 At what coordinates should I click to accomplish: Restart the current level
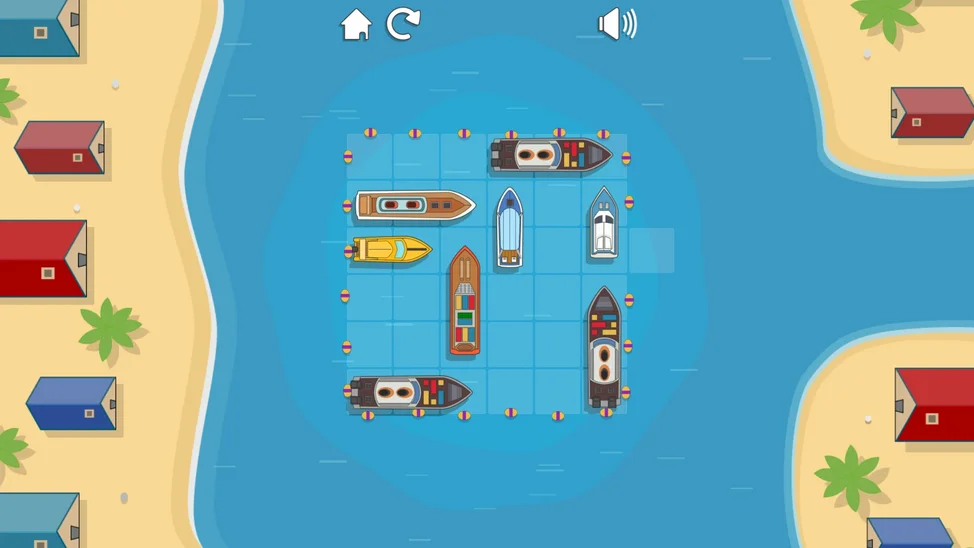click(403, 24)
